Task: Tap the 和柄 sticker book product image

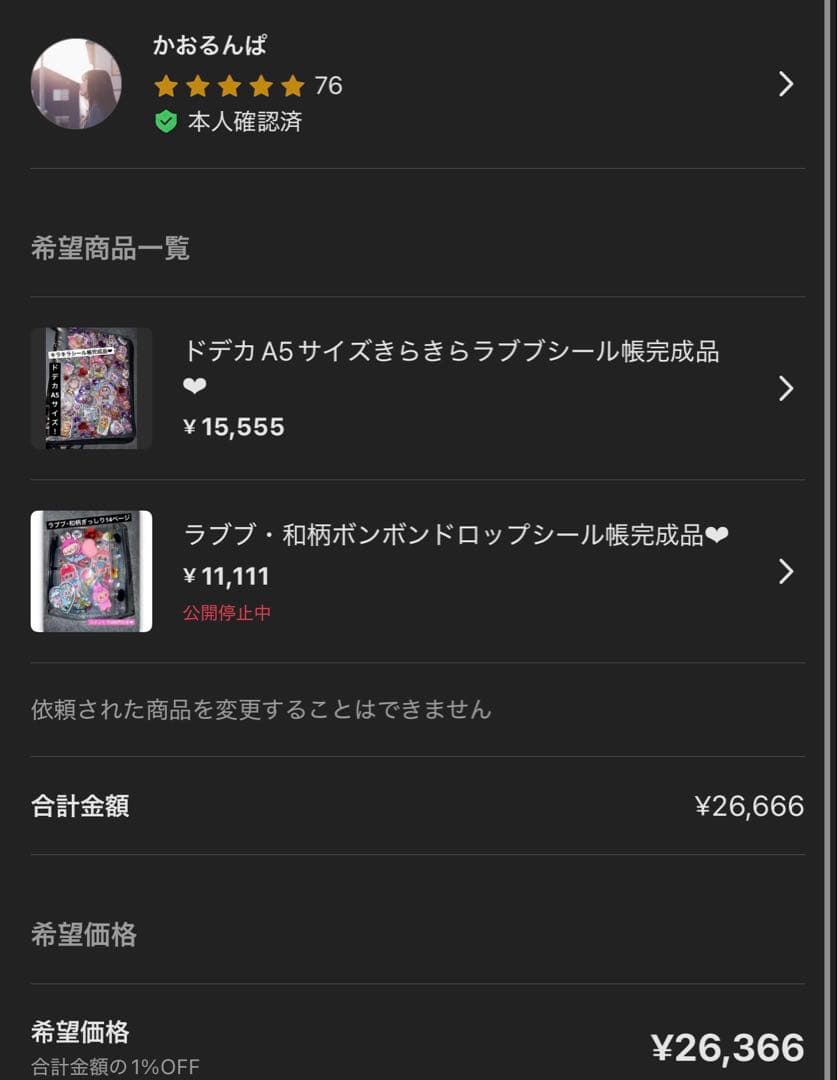Action: tap(91, 572)
